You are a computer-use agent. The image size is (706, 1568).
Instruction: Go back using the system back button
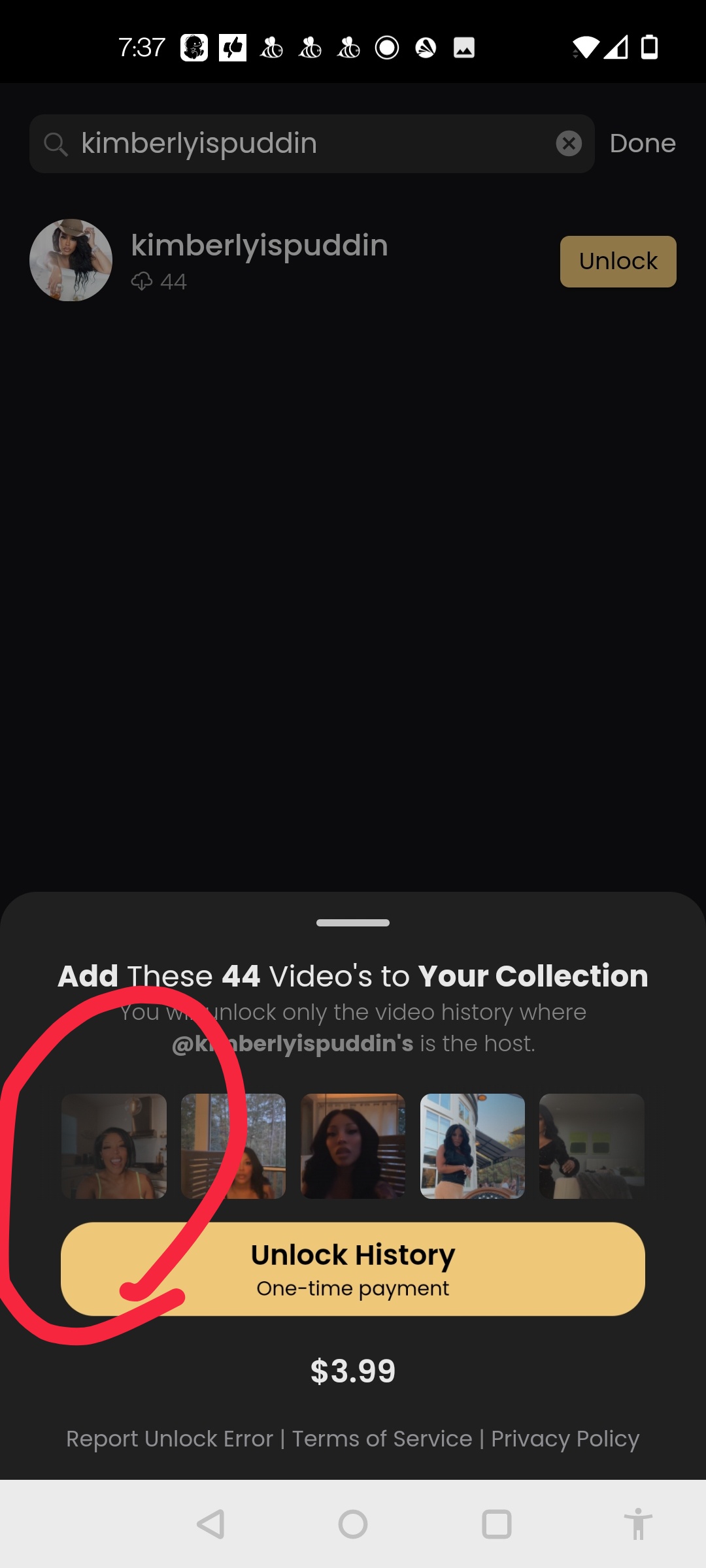click(210, 1524)
